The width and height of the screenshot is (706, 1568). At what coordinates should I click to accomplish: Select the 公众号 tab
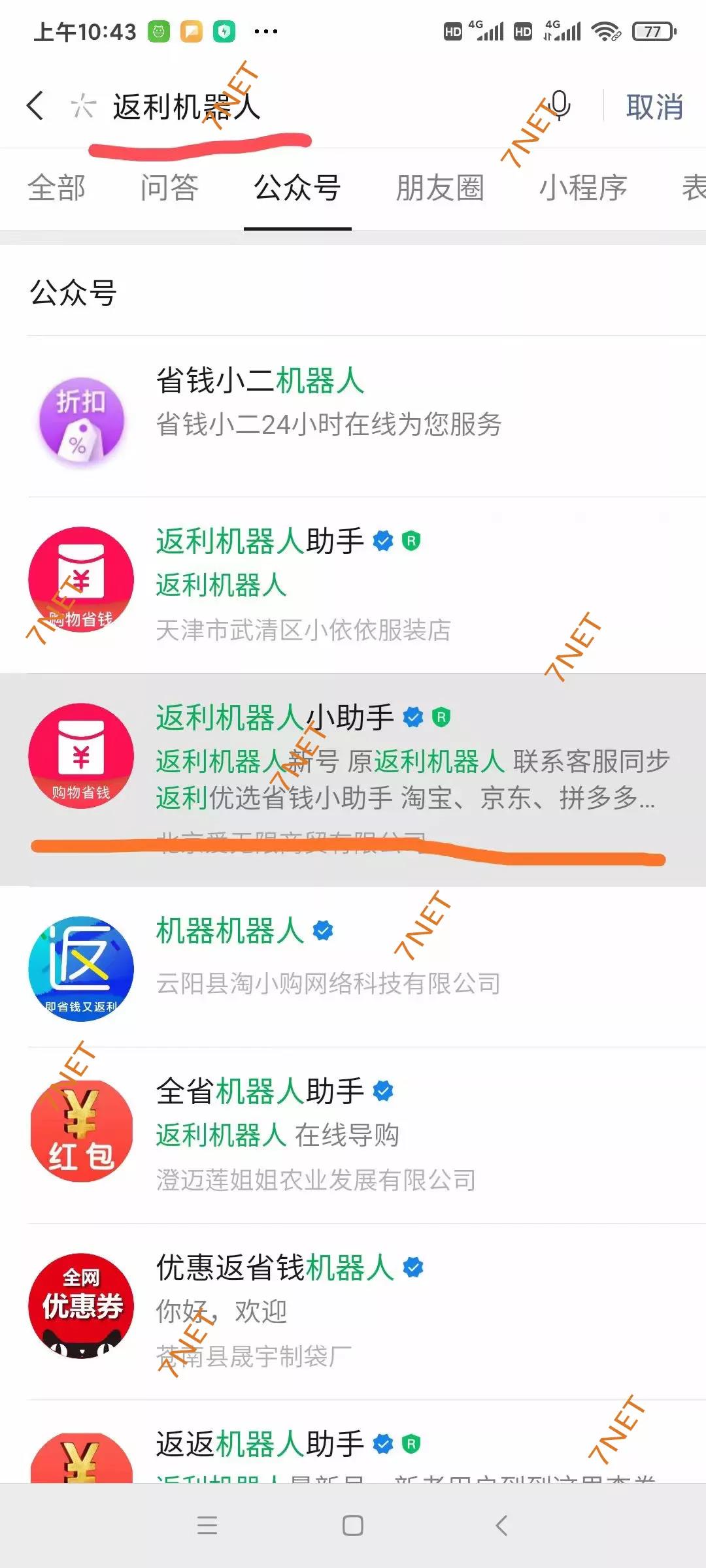click(x=297, y=188)
